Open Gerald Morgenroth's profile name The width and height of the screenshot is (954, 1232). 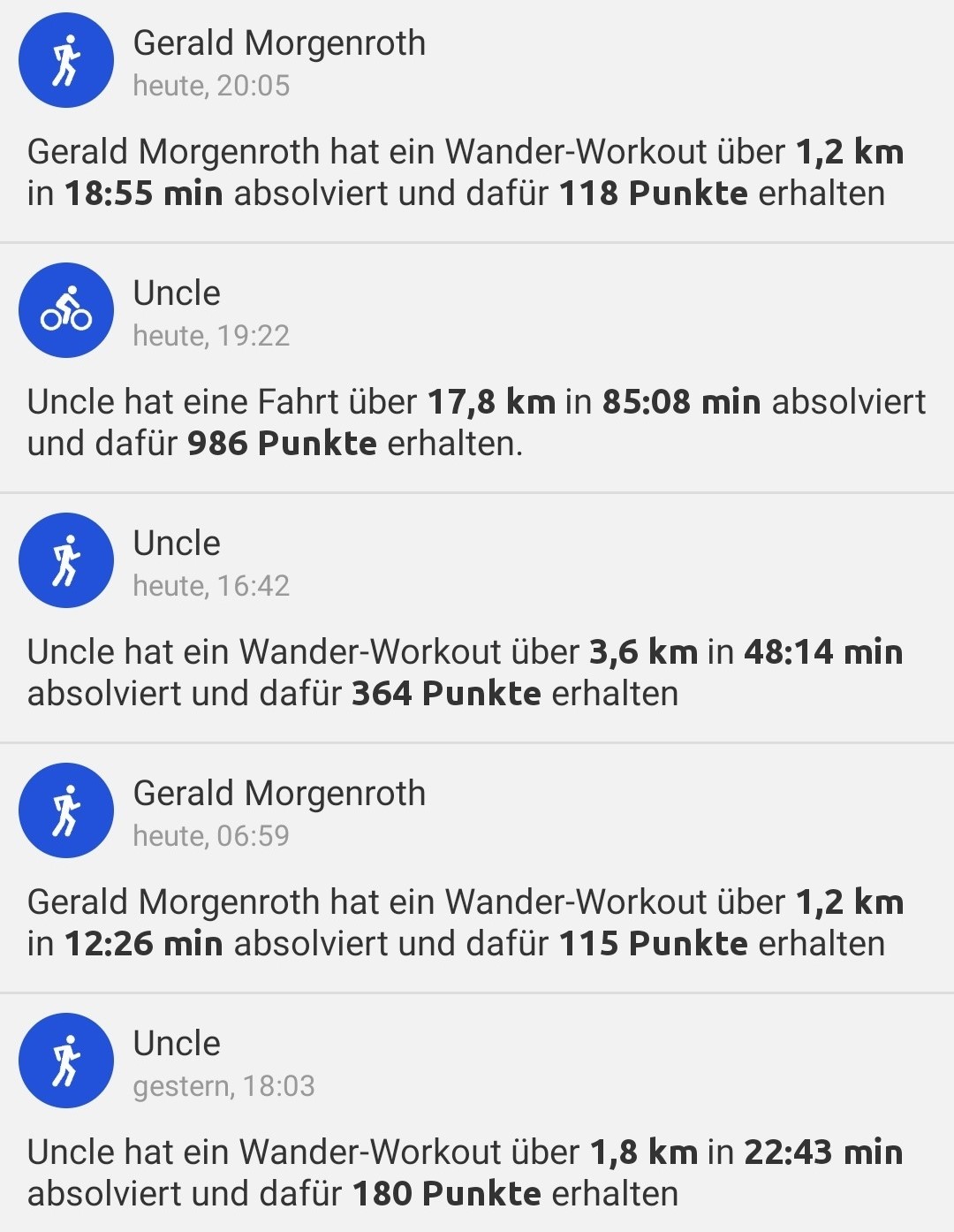tap(278, 42)
